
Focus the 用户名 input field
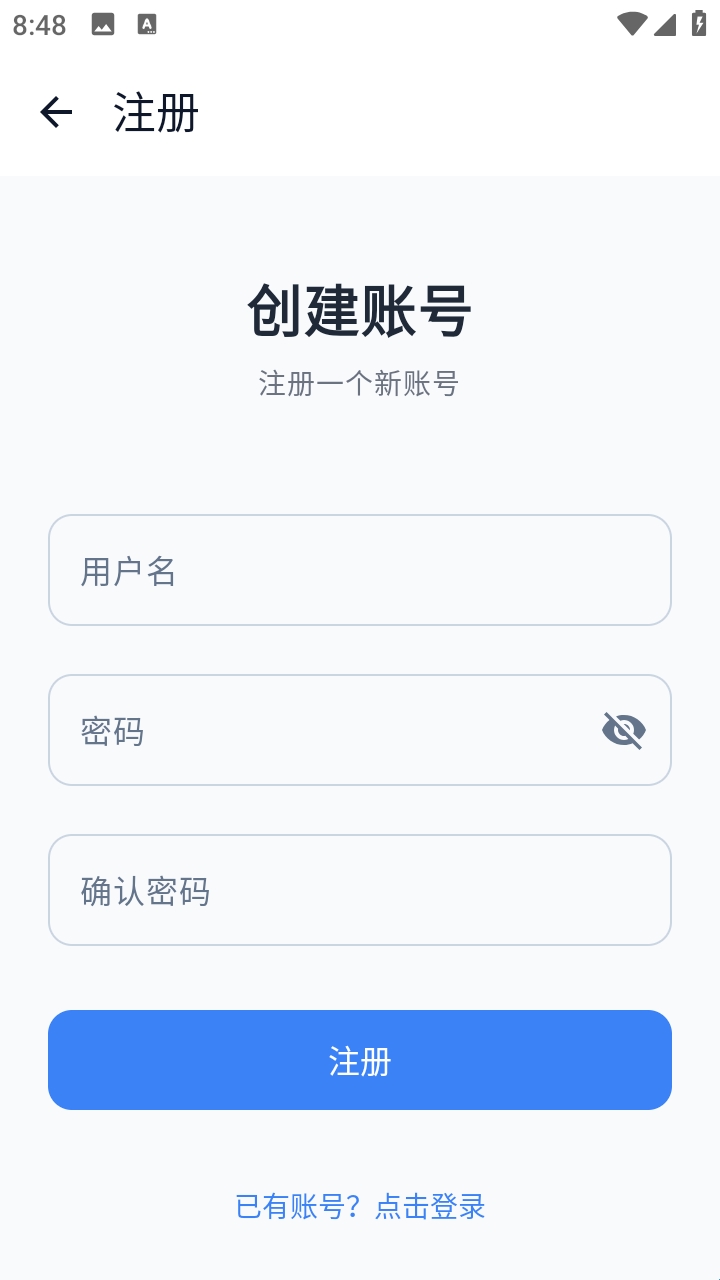[360, 570]
